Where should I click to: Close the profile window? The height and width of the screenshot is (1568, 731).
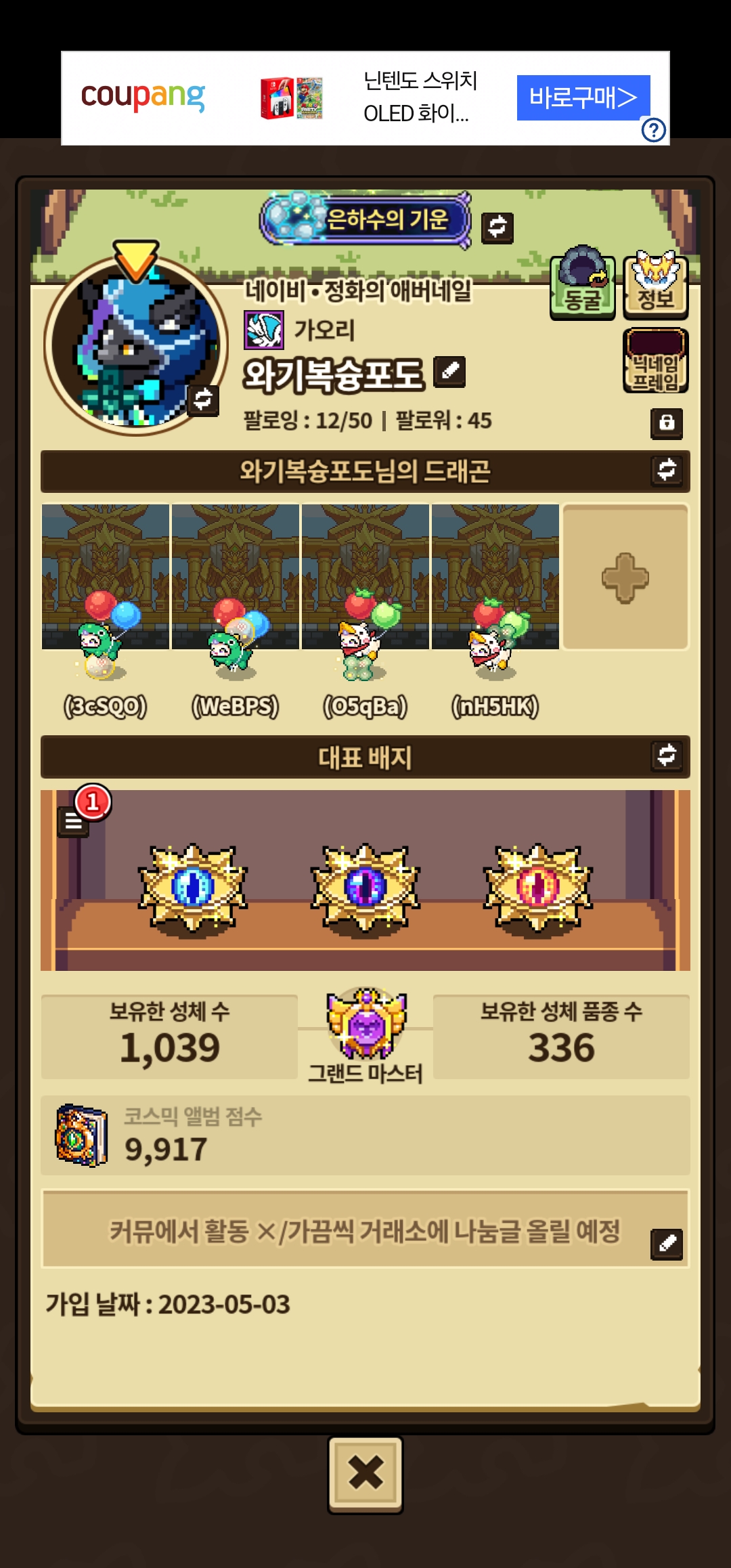[365, 1473]
